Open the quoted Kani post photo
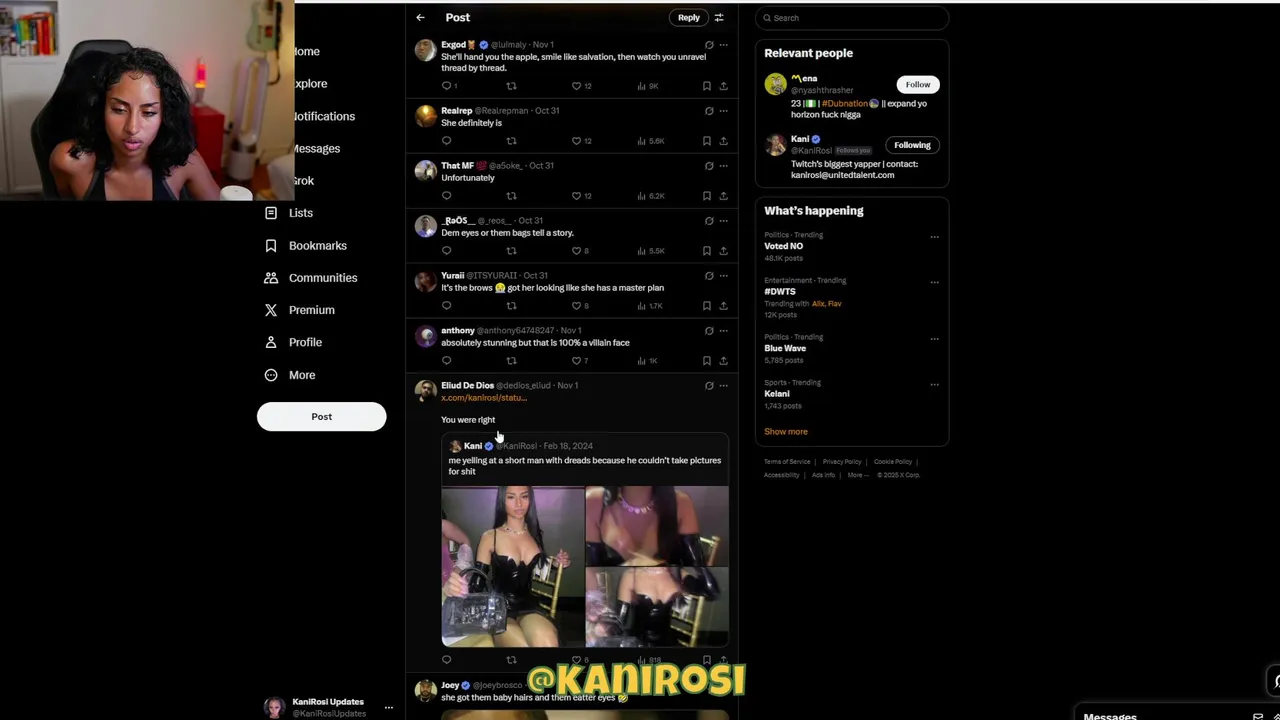This screenshot has height=720, width=1280. click(513, 565)
